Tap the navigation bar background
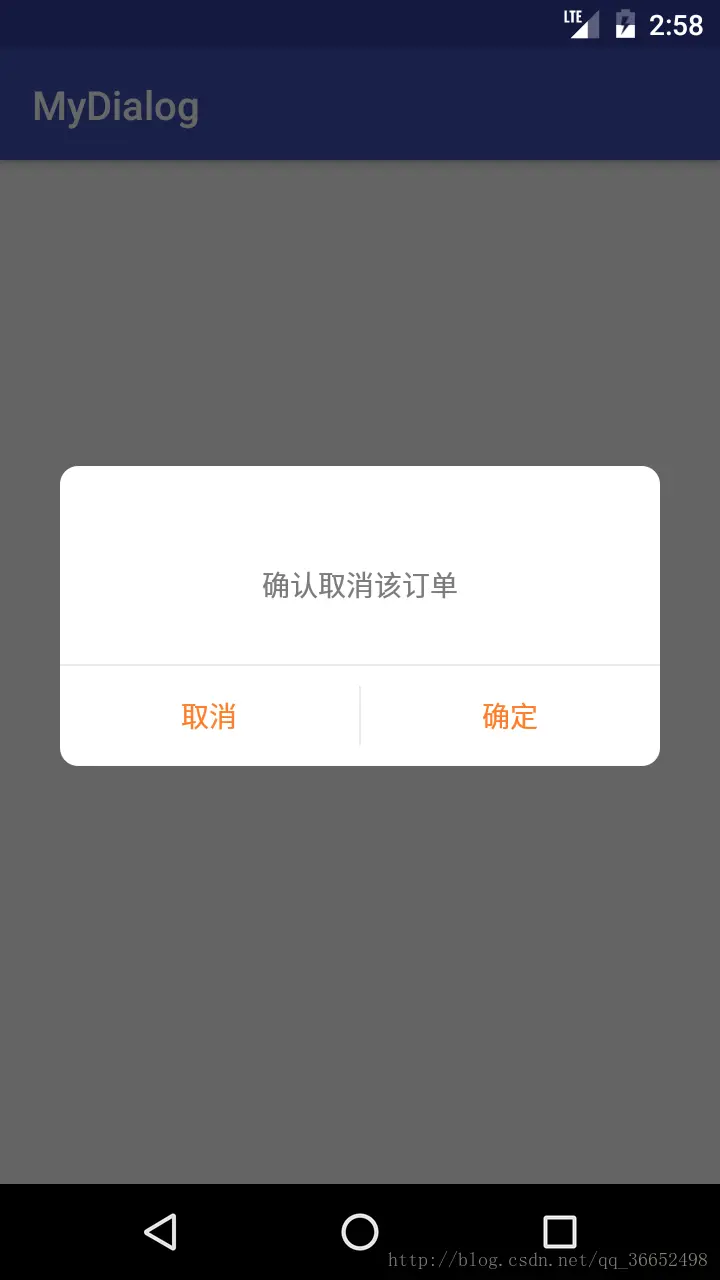This screenshot has height=1280, width=720. [x=650, y=1232]
